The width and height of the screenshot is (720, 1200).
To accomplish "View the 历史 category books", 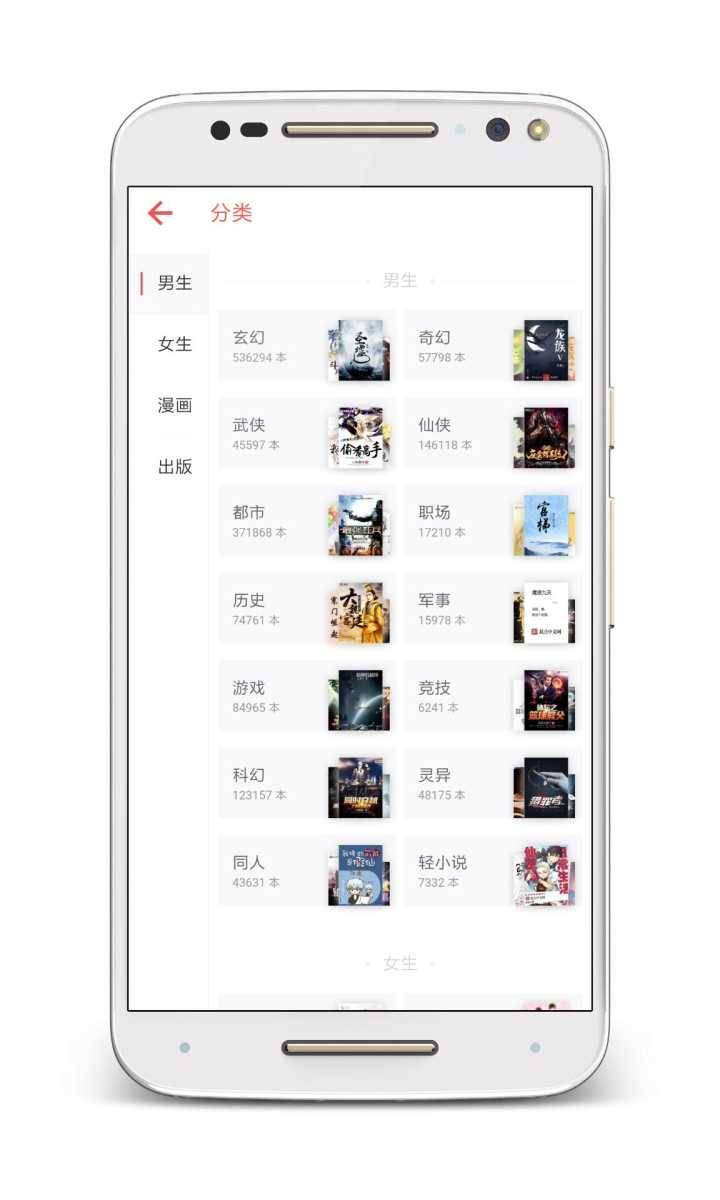I will tap(307, 609).
